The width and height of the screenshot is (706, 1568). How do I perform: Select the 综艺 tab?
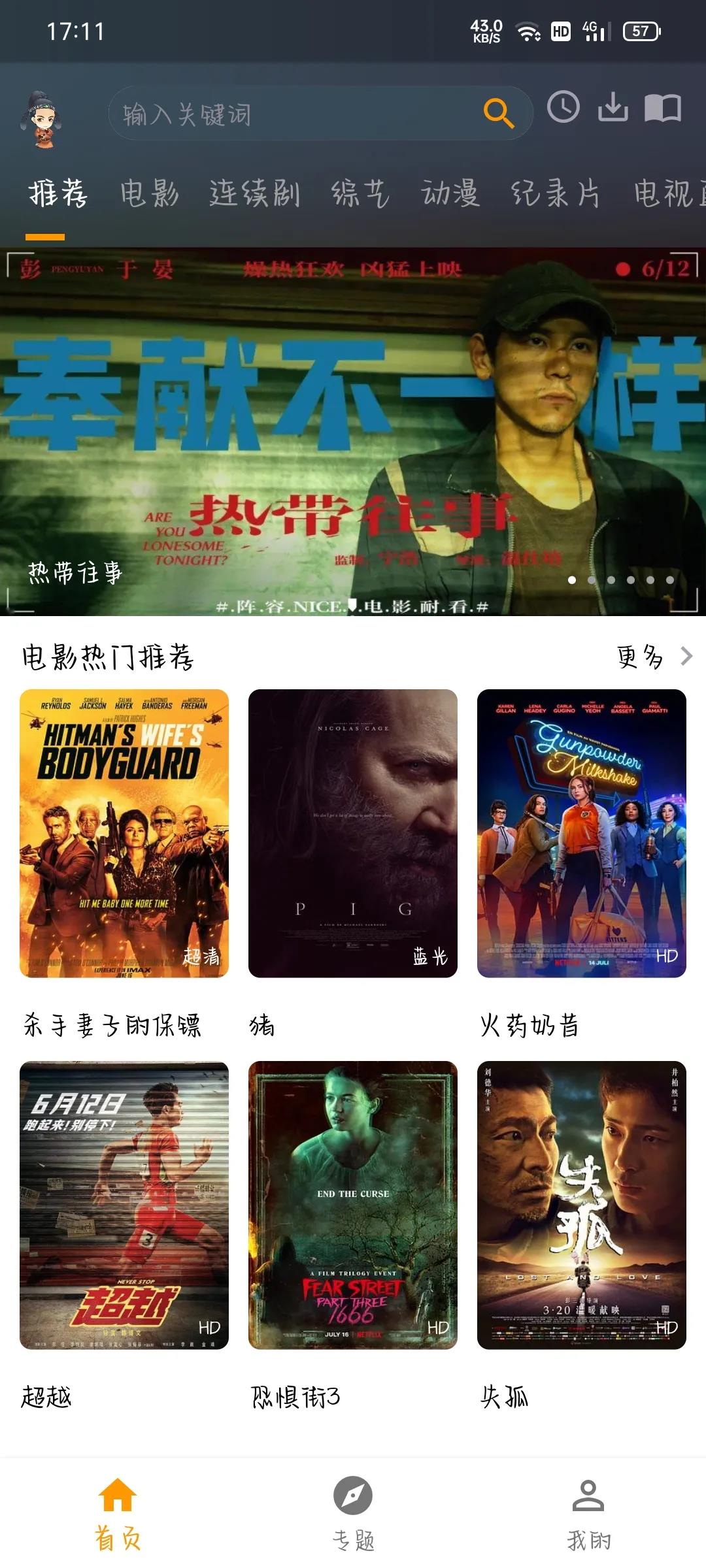[x=360, y=194]
